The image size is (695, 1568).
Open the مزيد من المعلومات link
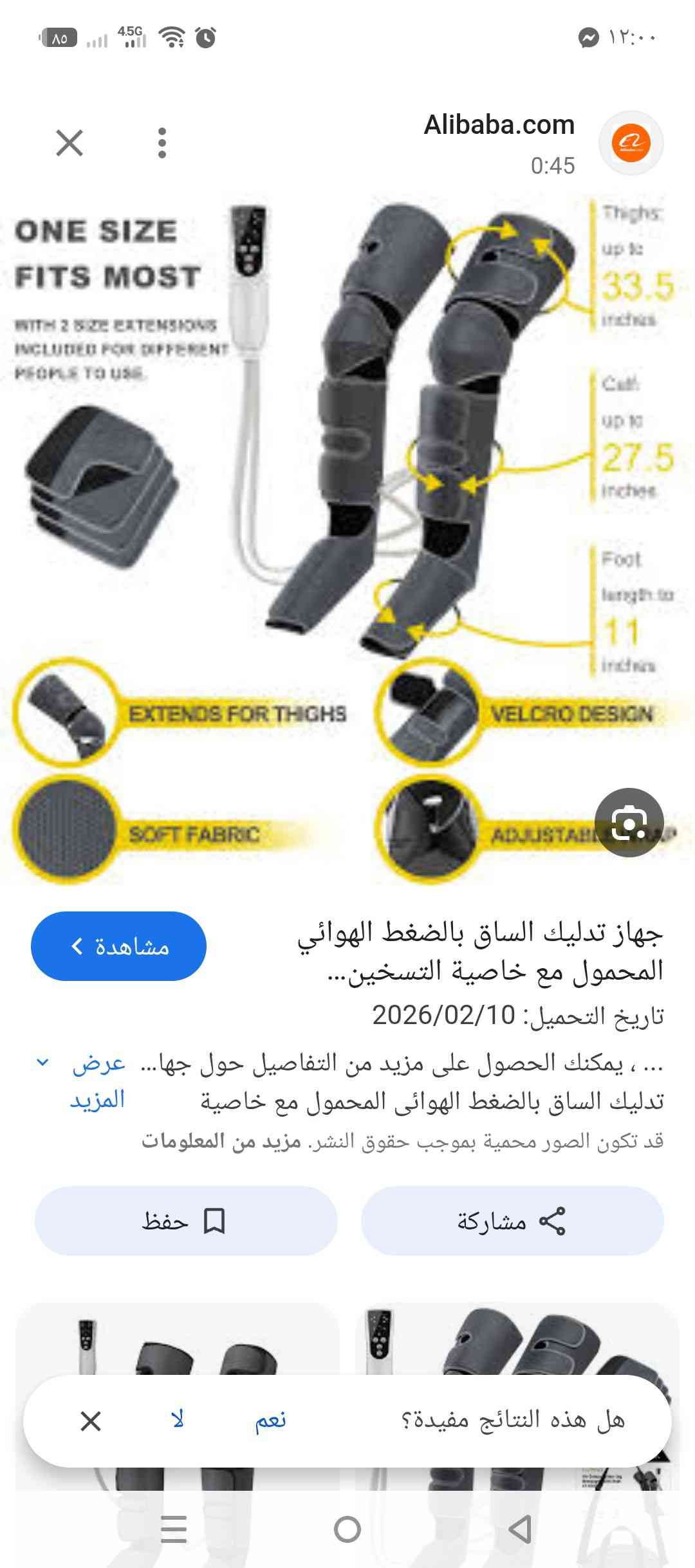pyautogui.click(x=221, y=1141)
